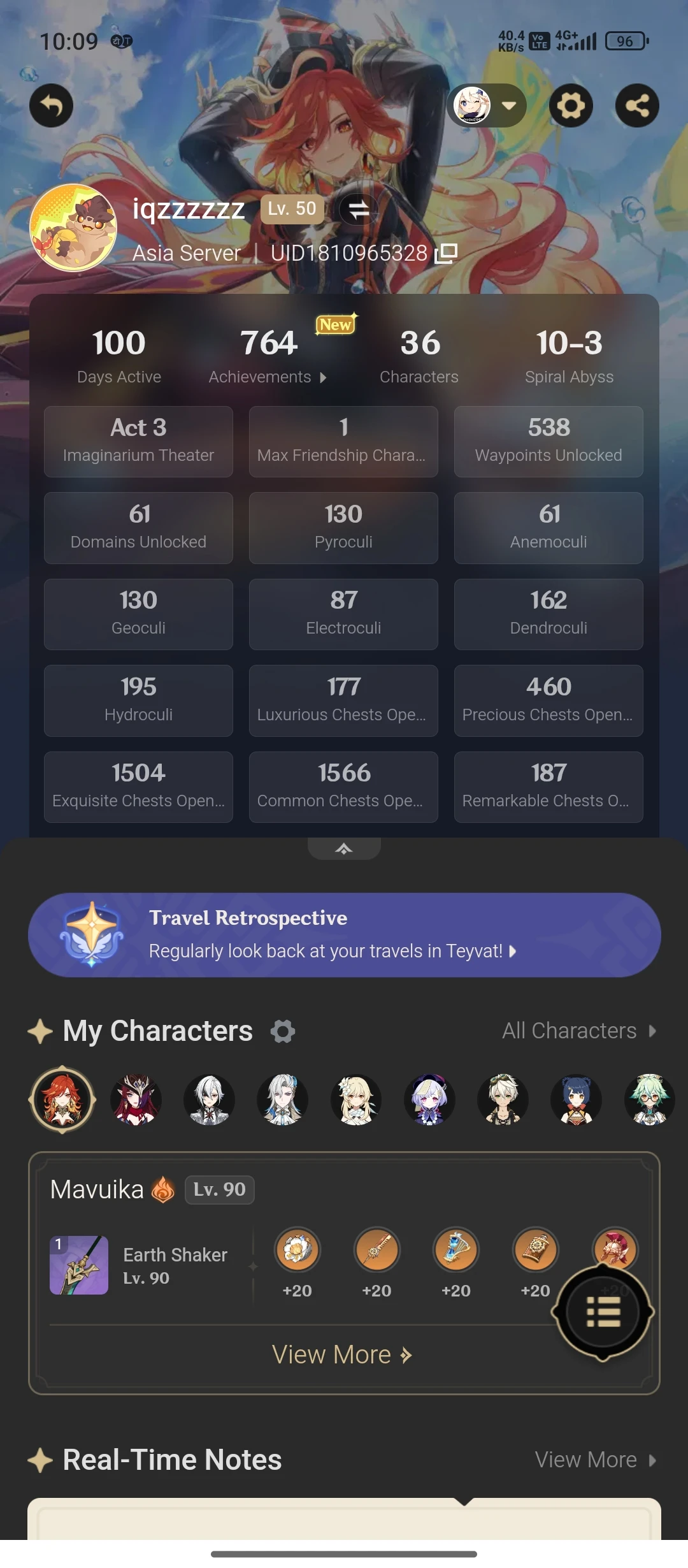Collapse the stats panel
Screen dimensions: 688x1568
344,848
